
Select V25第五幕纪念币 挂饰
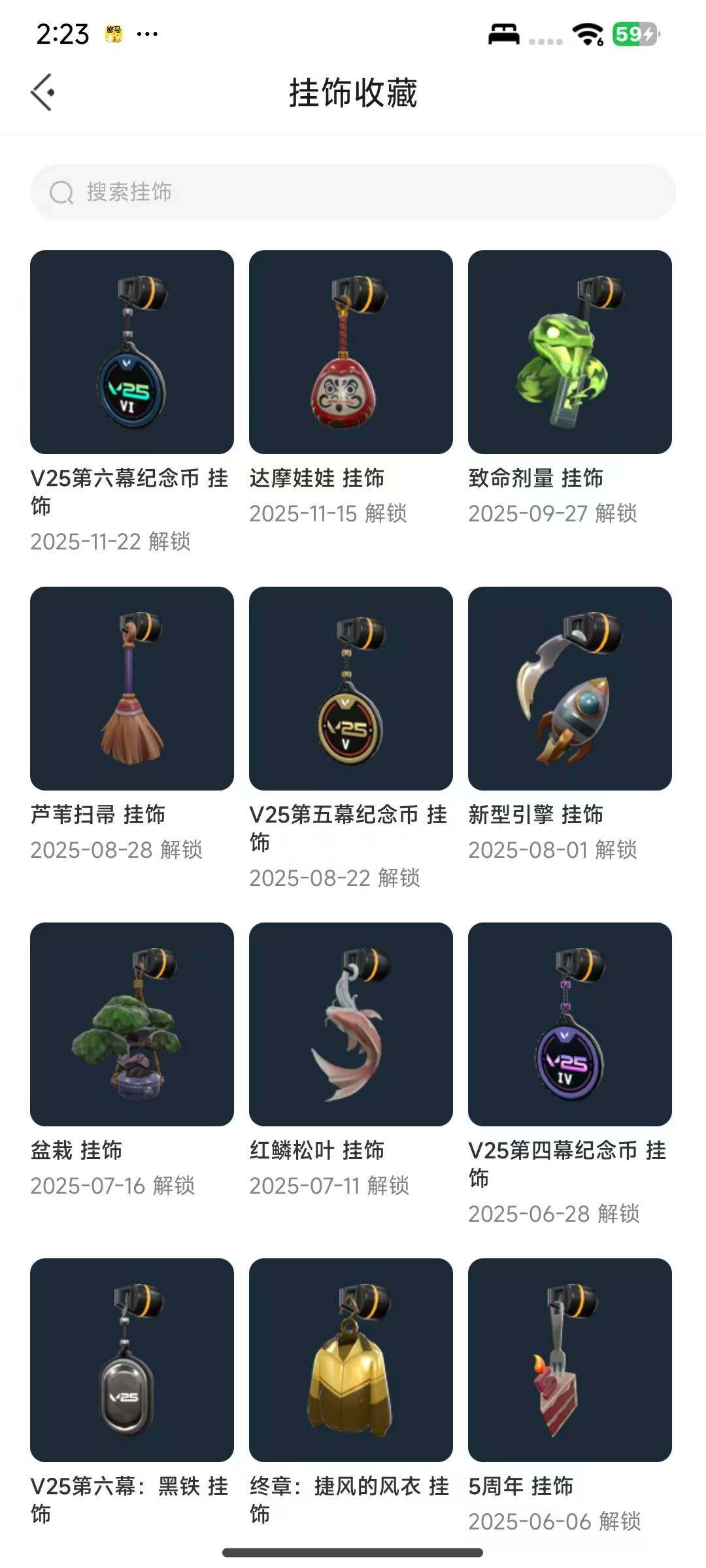pos(351,689)
